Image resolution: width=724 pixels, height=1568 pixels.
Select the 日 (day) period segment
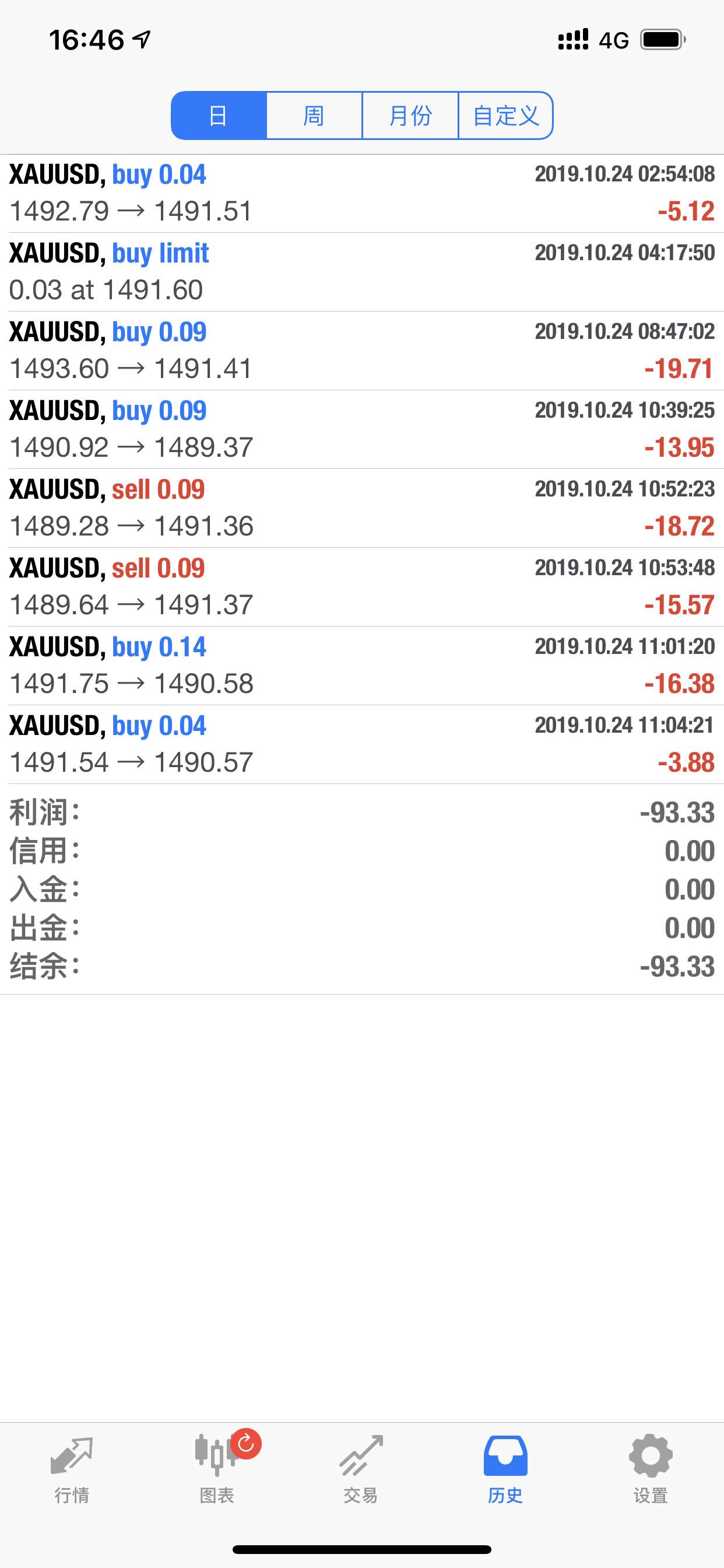pos(219,116)
